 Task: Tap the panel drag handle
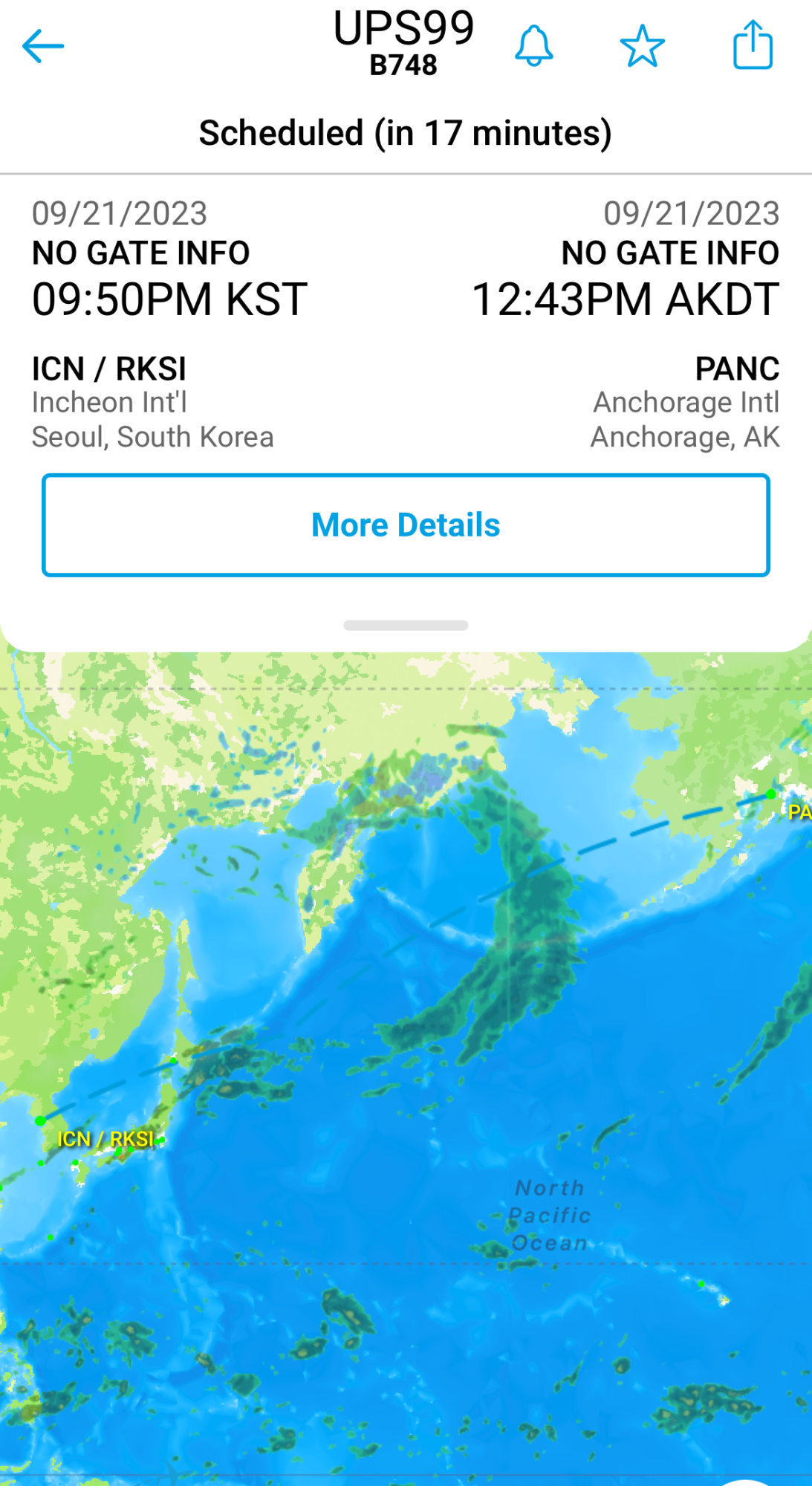(406, 625)
